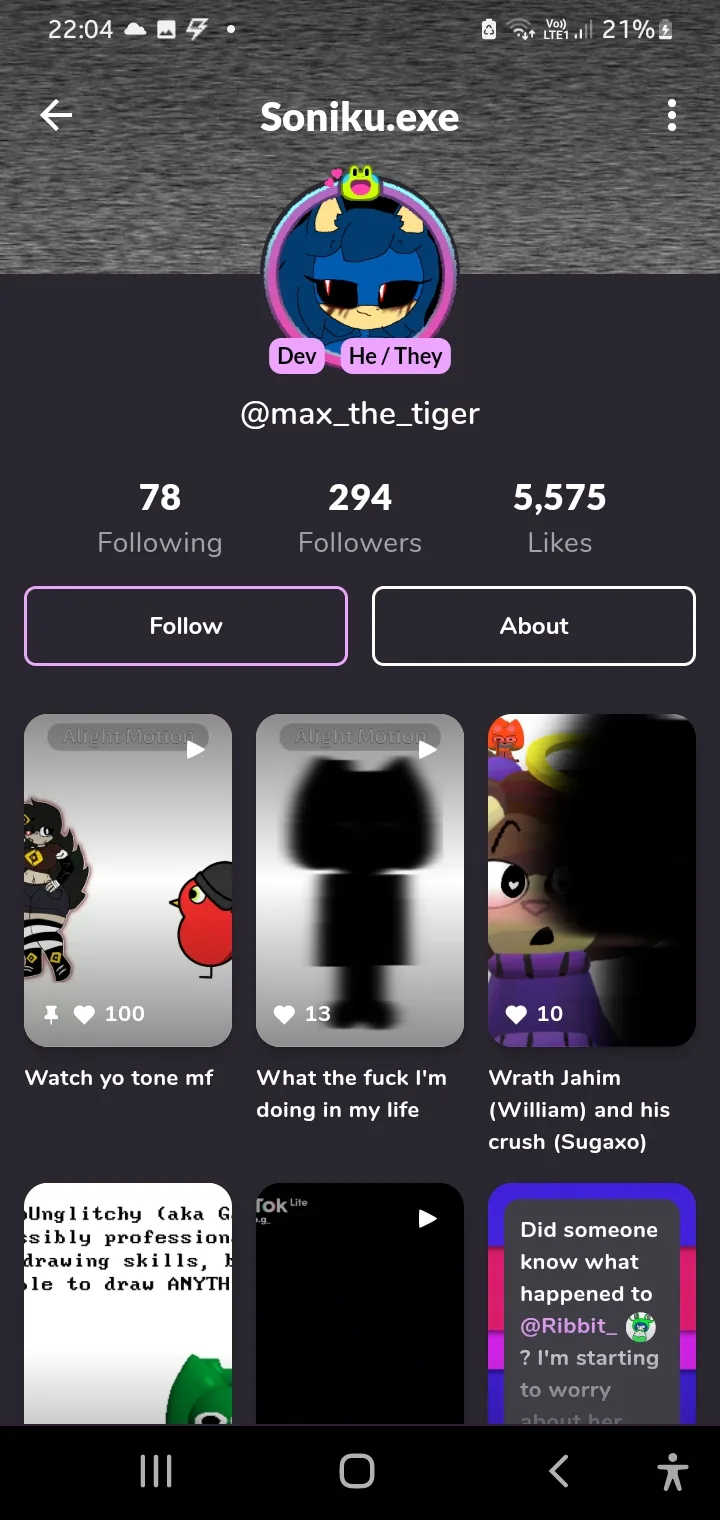Tap the system home button

(357, 1471)
